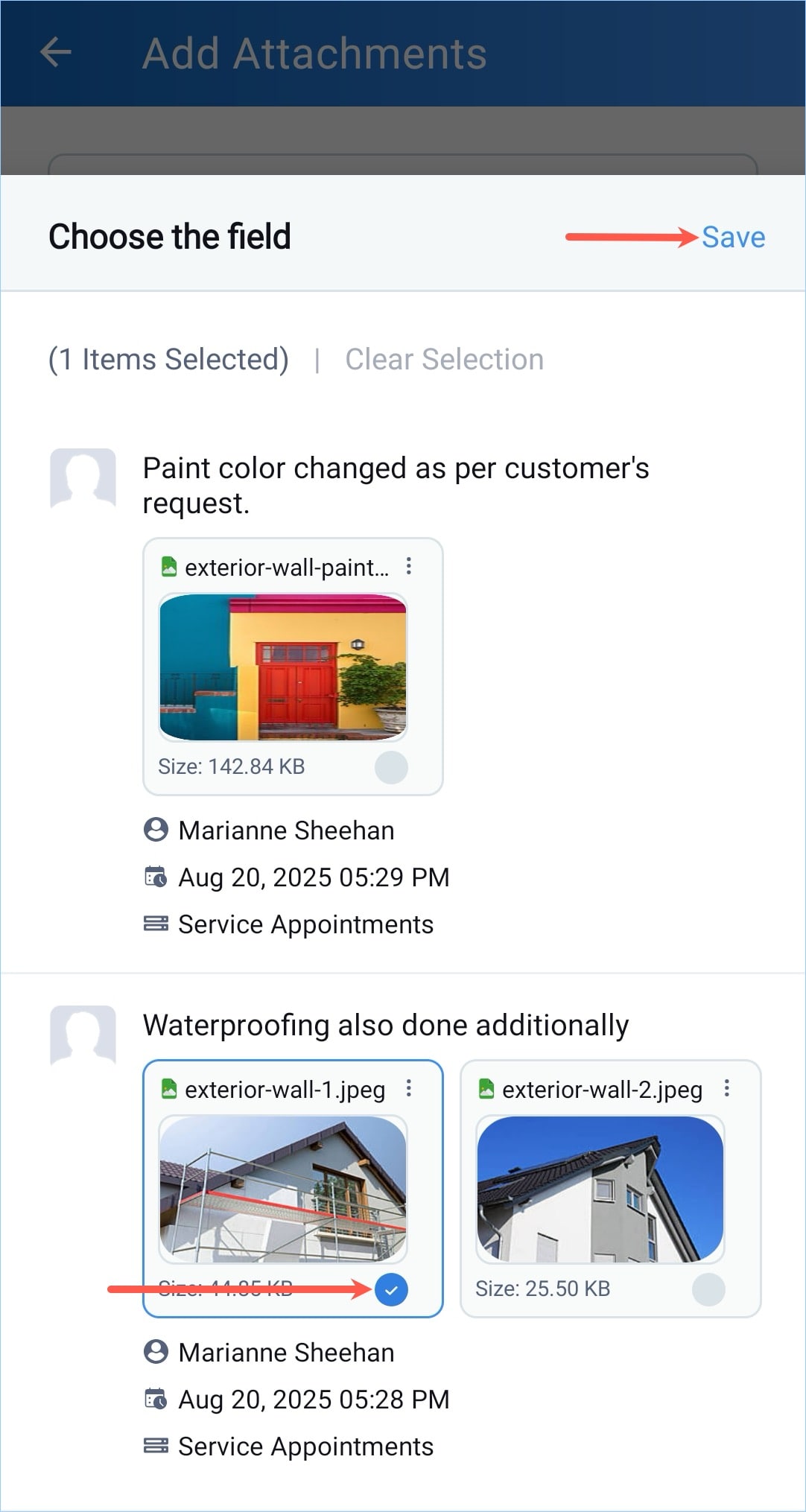Open options for exterior-wall-2.jpeg

726,1089
